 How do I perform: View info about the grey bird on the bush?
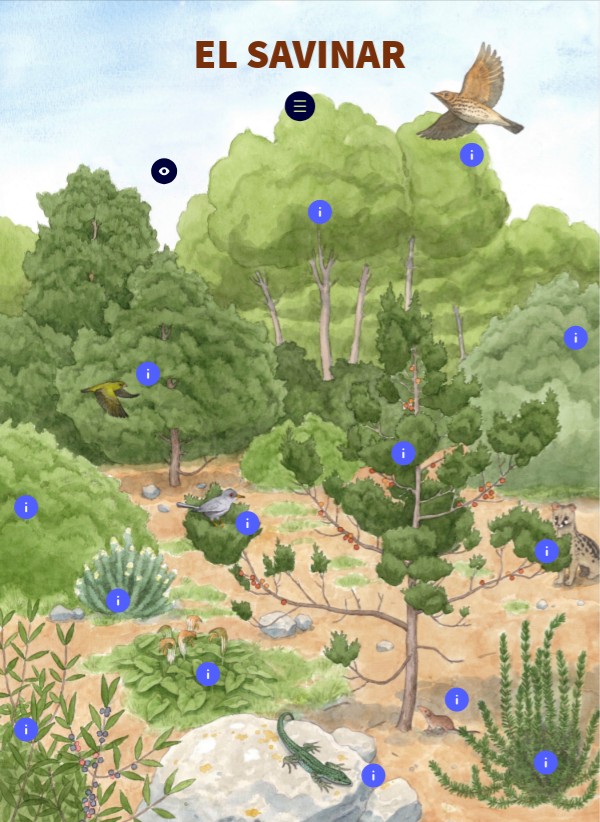point(248,523)
